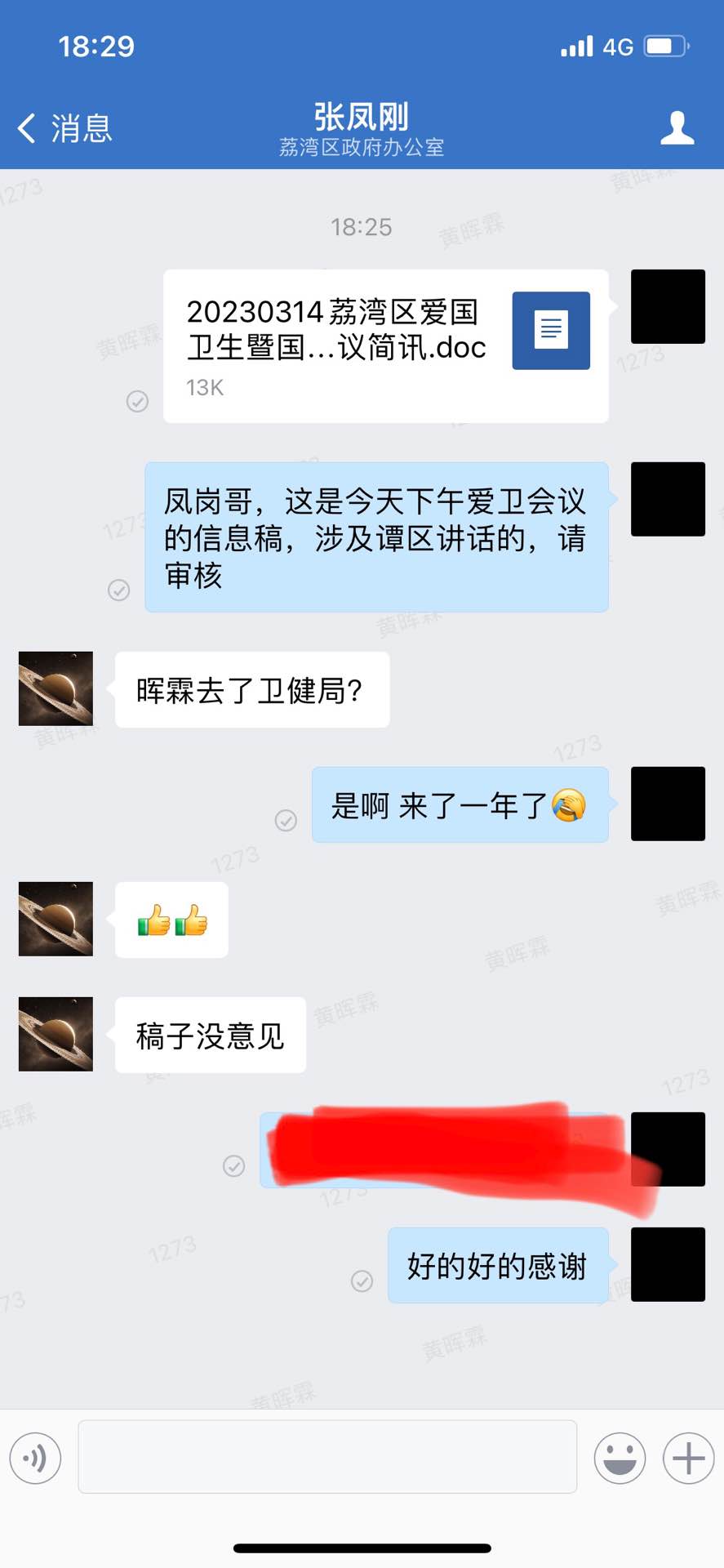Open the 20230314 荔湾区爱国卫生 doc file
Image resolution: width=724 pixels, height=1568 pixels.
[385, 345]
